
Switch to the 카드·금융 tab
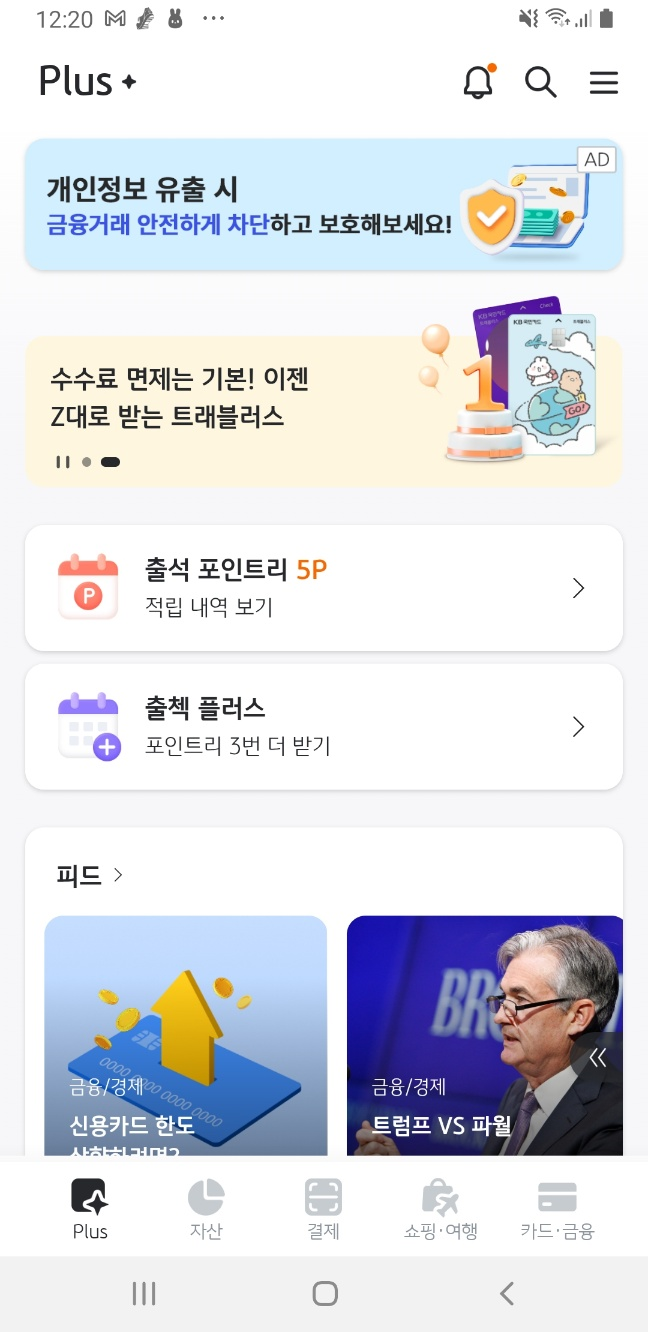tap(557, 1209)
